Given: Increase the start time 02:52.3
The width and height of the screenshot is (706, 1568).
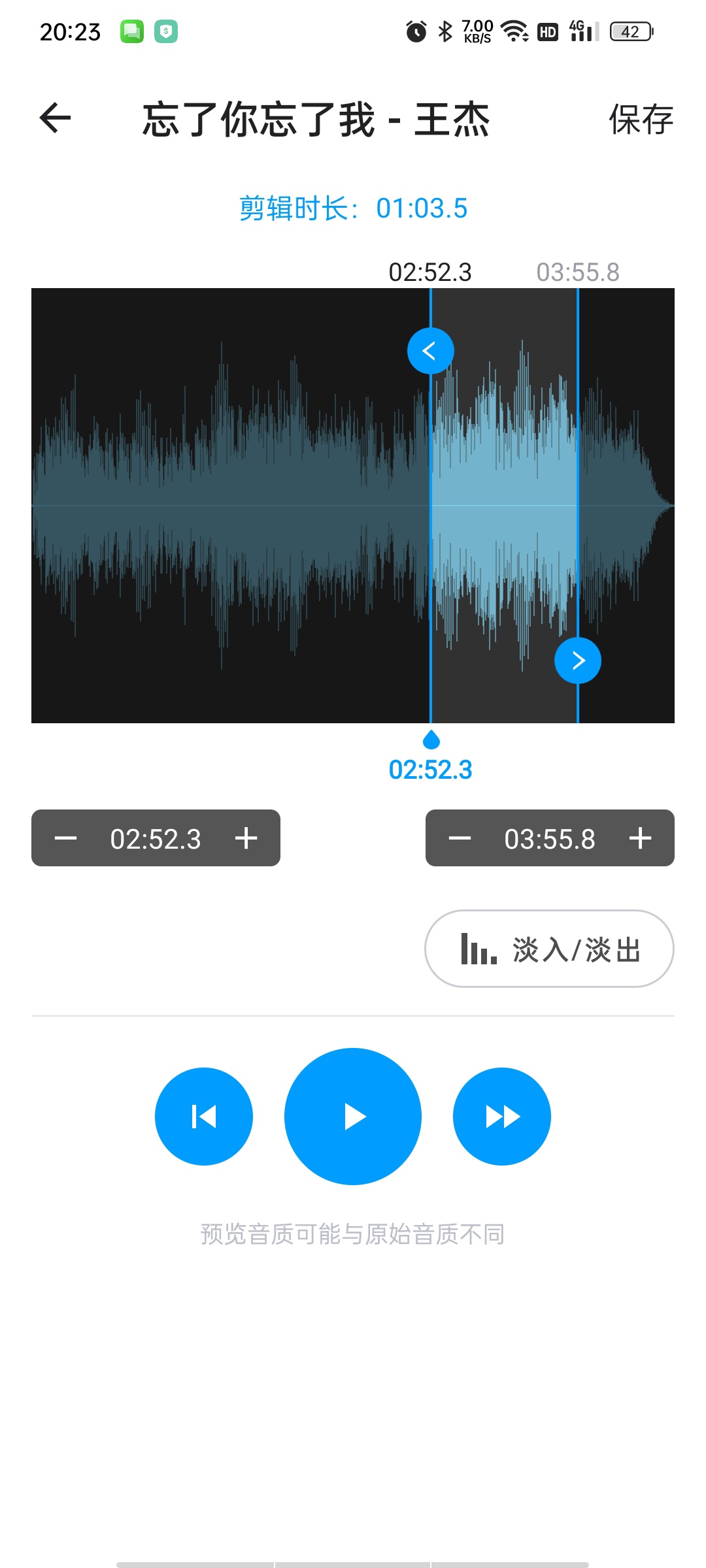Looking at the screenshot, I should 246,838.
